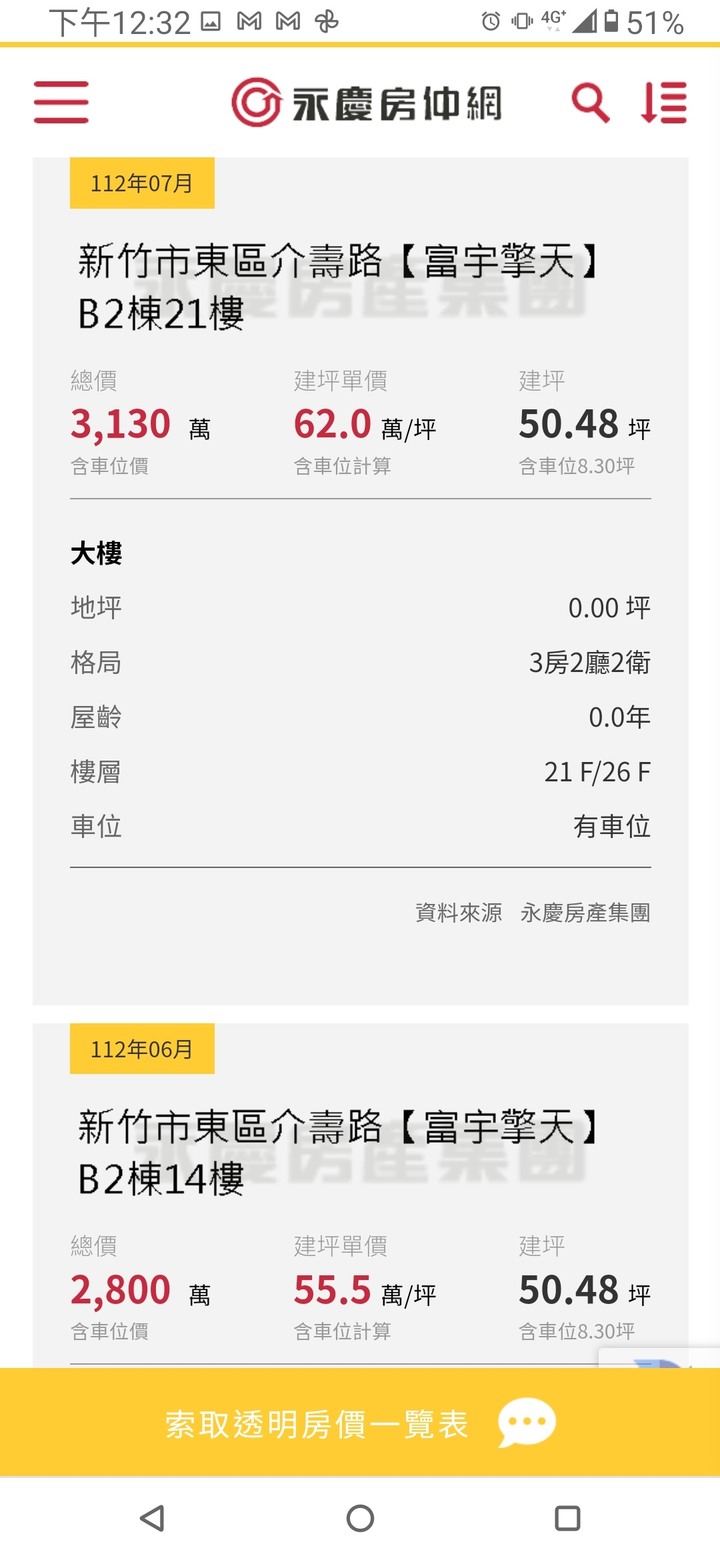Tap 索取透明房價一覽表 banner button
Screen dimensions: 720x1560
[360, 1423]
